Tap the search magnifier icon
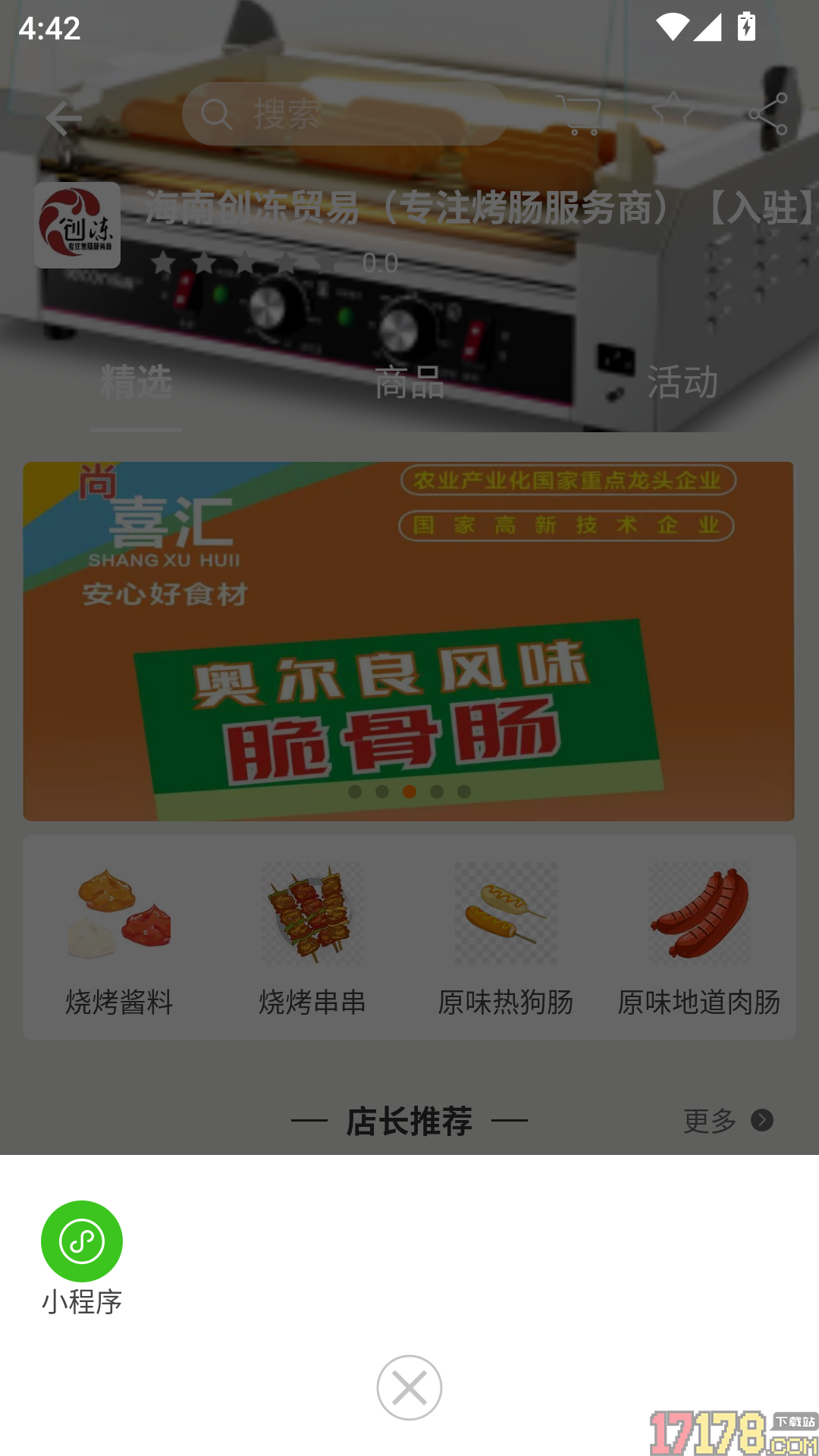This screenshot has width=819, height=1456. tap(218, 115)
